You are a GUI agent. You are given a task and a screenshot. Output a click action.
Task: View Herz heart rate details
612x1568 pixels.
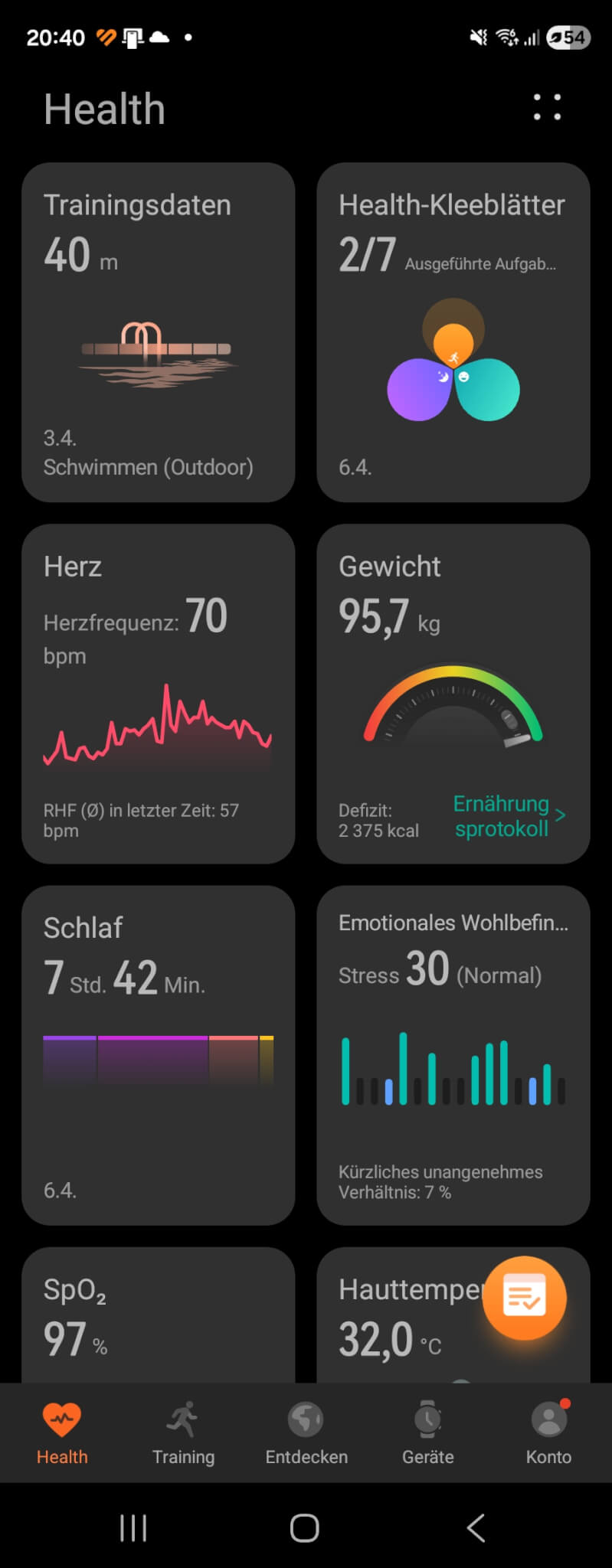(x=158, y=694)
